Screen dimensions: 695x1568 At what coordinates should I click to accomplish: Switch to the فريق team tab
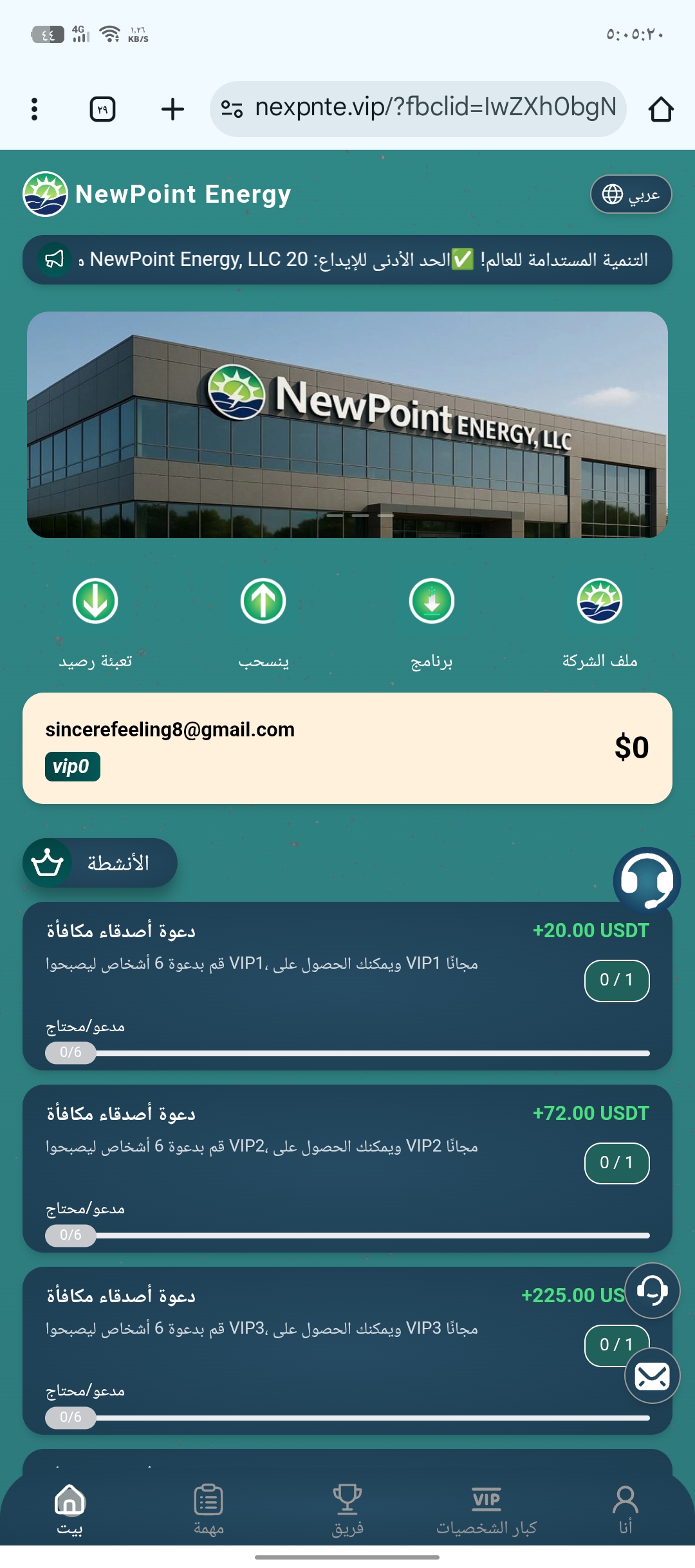point(347,1509)
